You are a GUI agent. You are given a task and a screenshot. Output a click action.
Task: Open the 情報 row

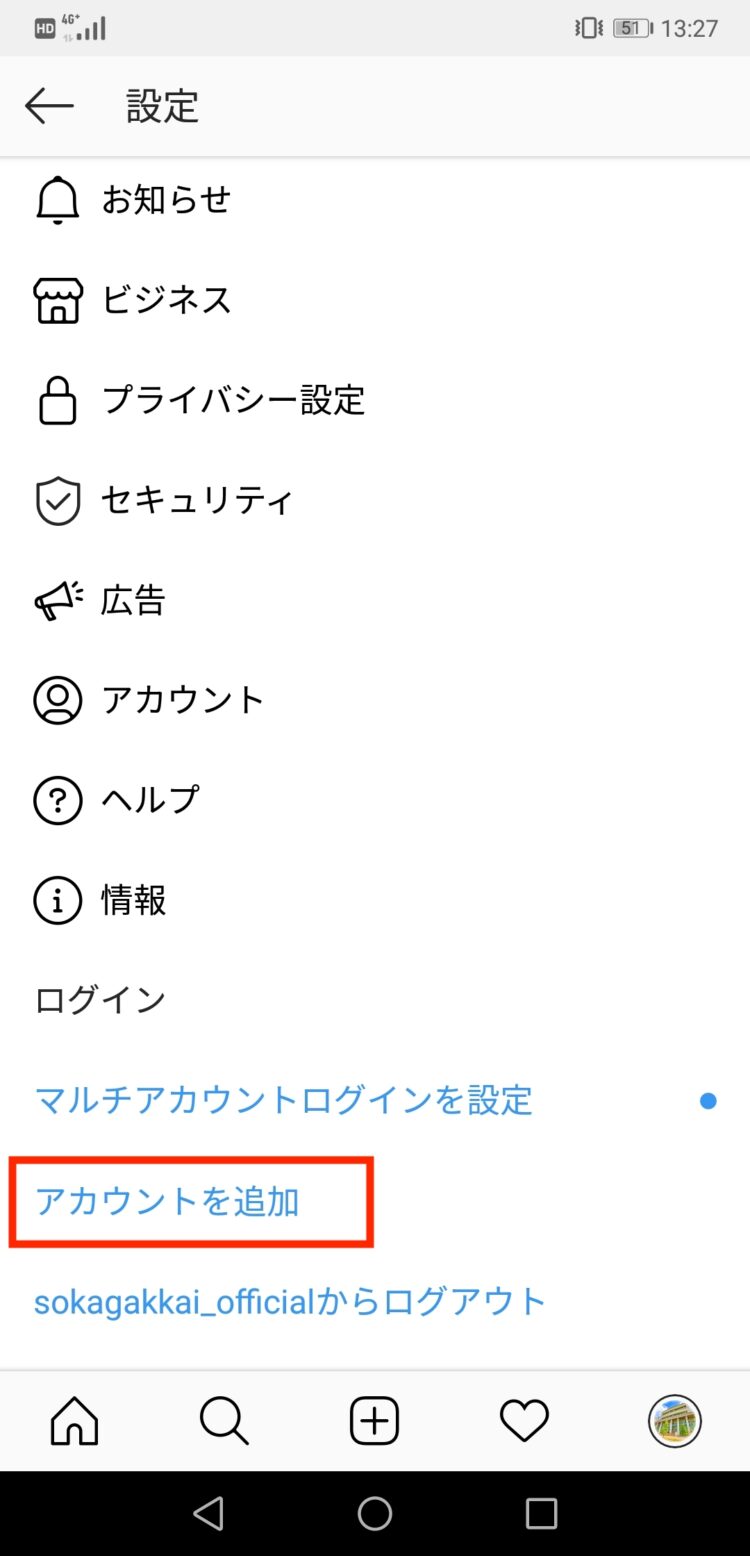[133, 900]
